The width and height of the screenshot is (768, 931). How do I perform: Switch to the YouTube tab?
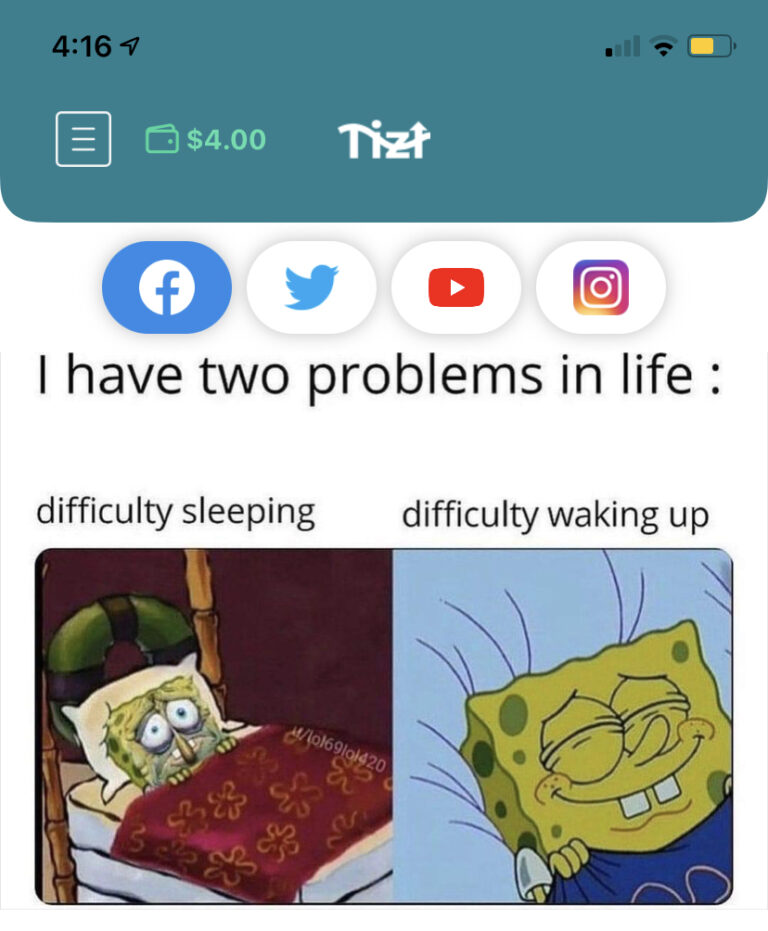click(x=456, y=288)
